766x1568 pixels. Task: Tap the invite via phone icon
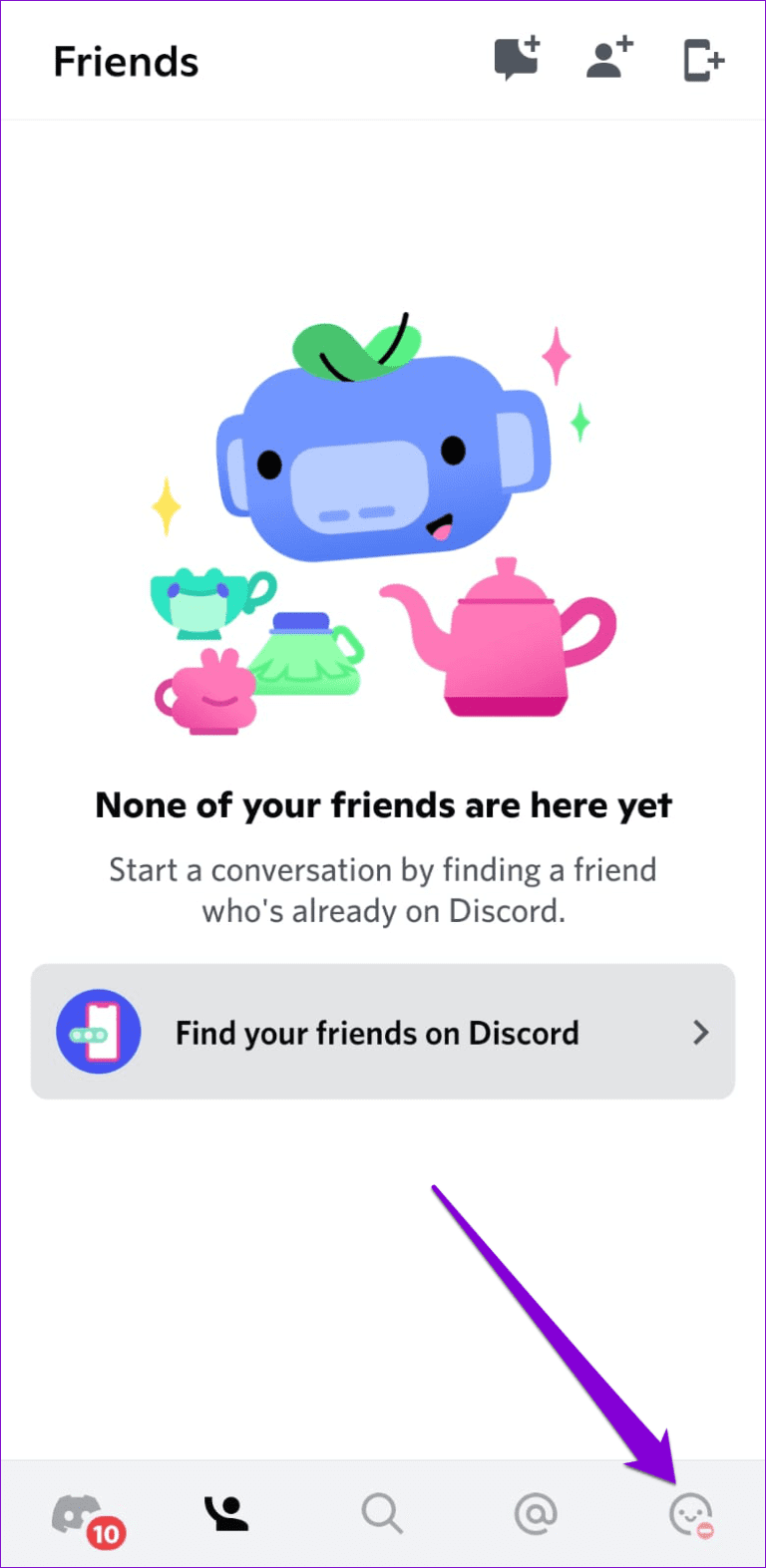(x=702, y=60)
